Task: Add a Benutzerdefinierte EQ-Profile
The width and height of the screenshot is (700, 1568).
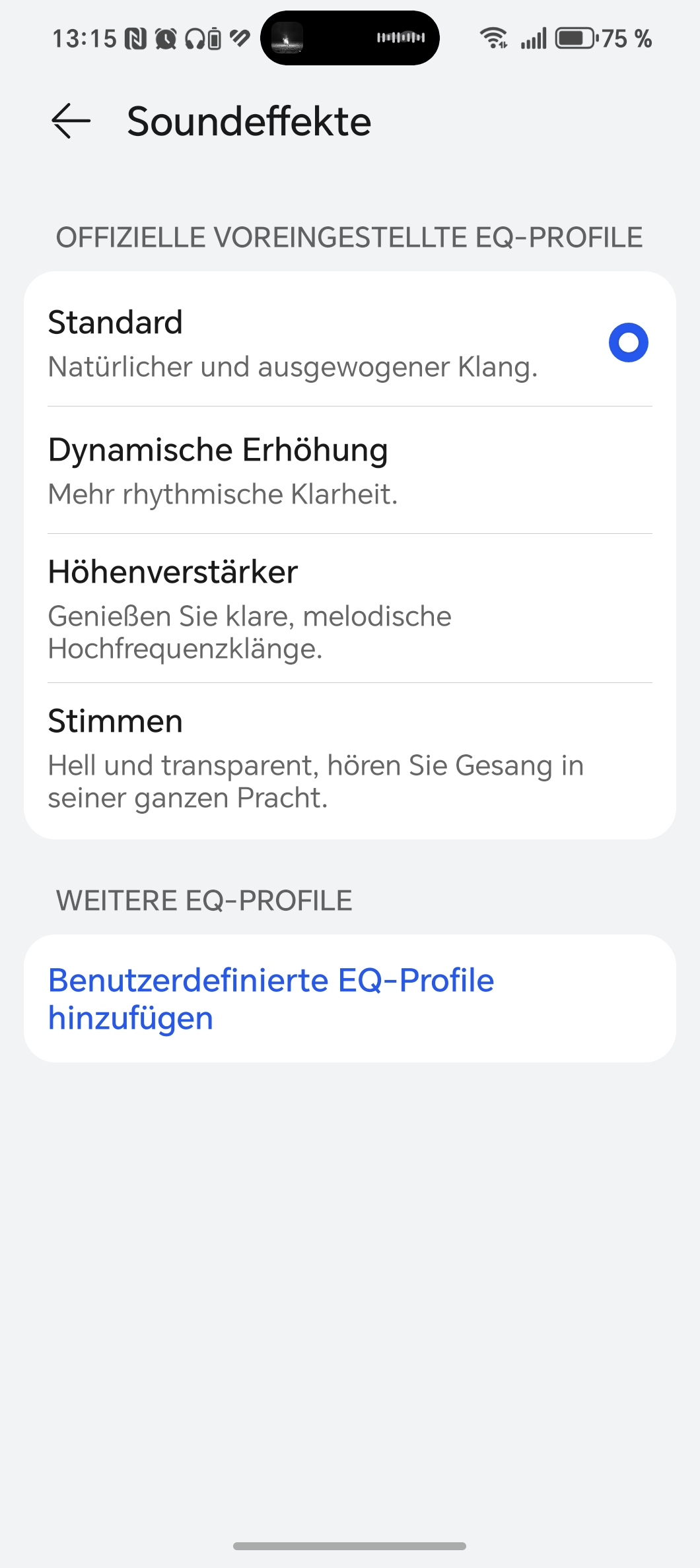Action: click(271, 998)
